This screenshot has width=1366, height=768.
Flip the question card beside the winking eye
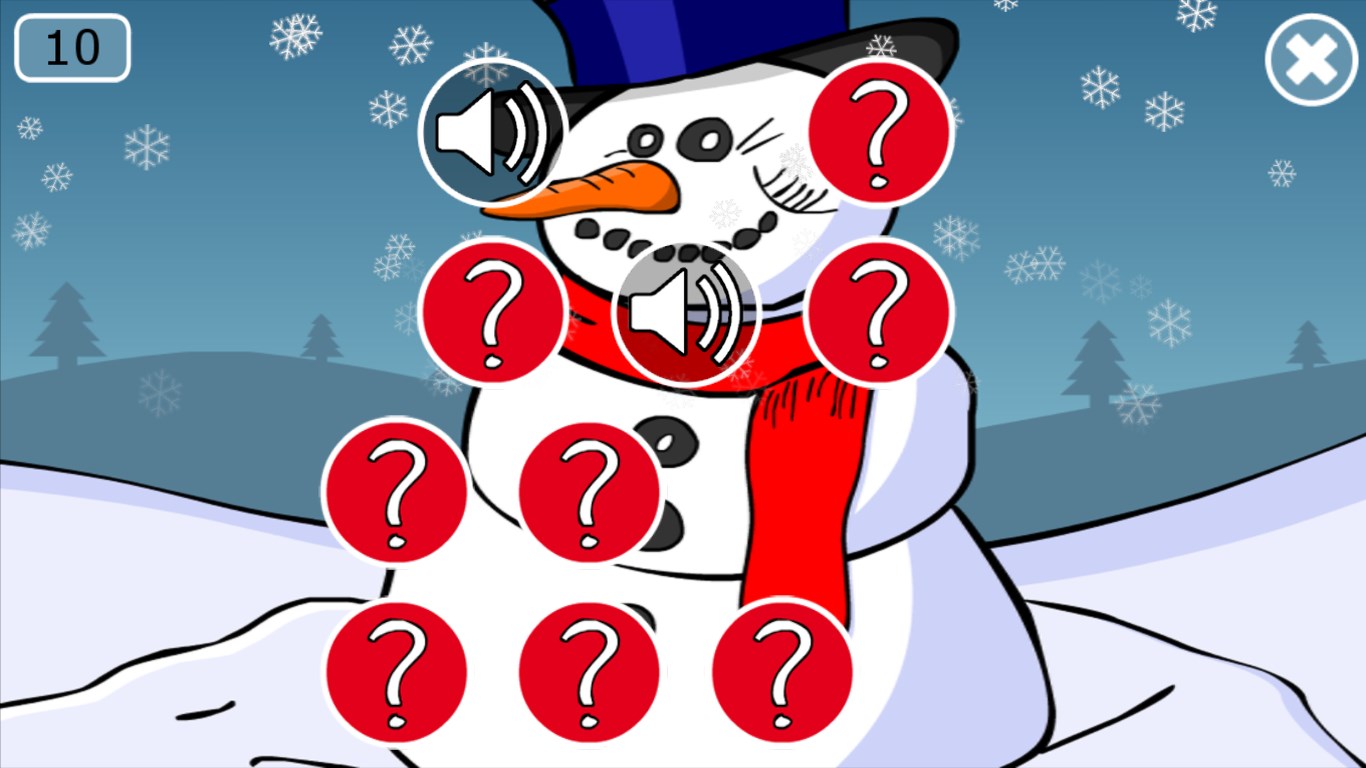(x=880, y=131)
